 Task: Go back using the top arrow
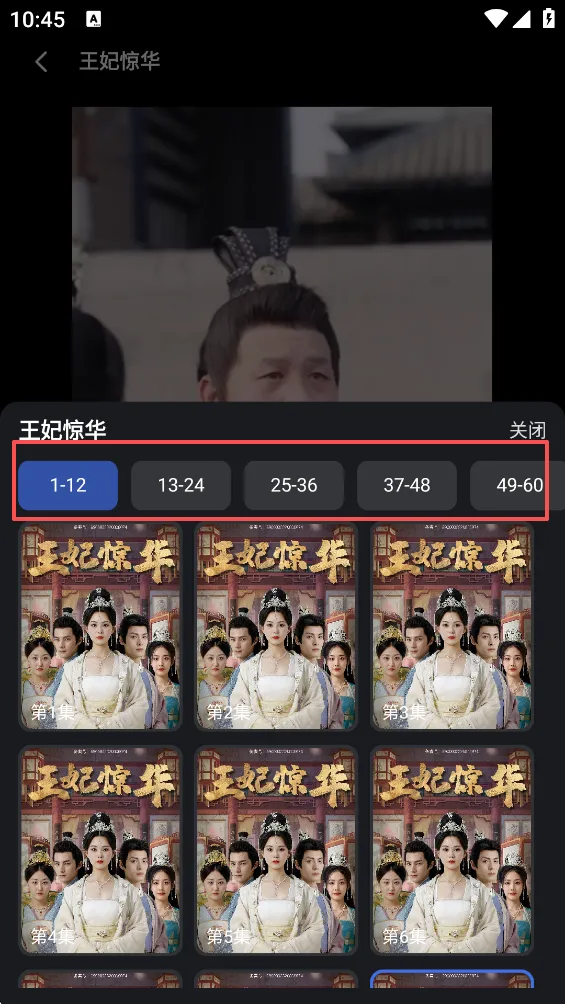pos(42,61)
